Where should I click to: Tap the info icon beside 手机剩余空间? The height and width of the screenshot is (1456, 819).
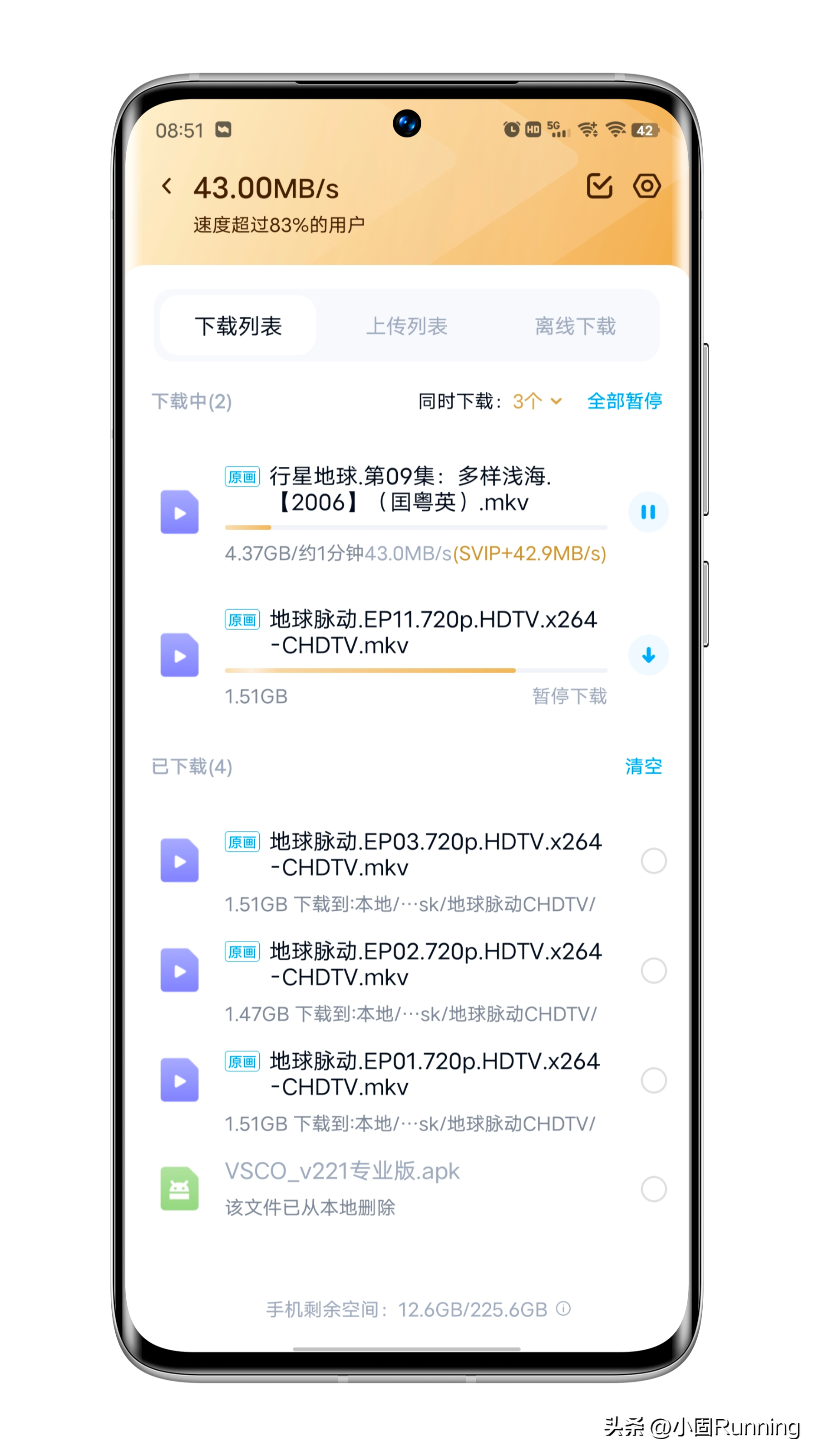point(563,1308)
